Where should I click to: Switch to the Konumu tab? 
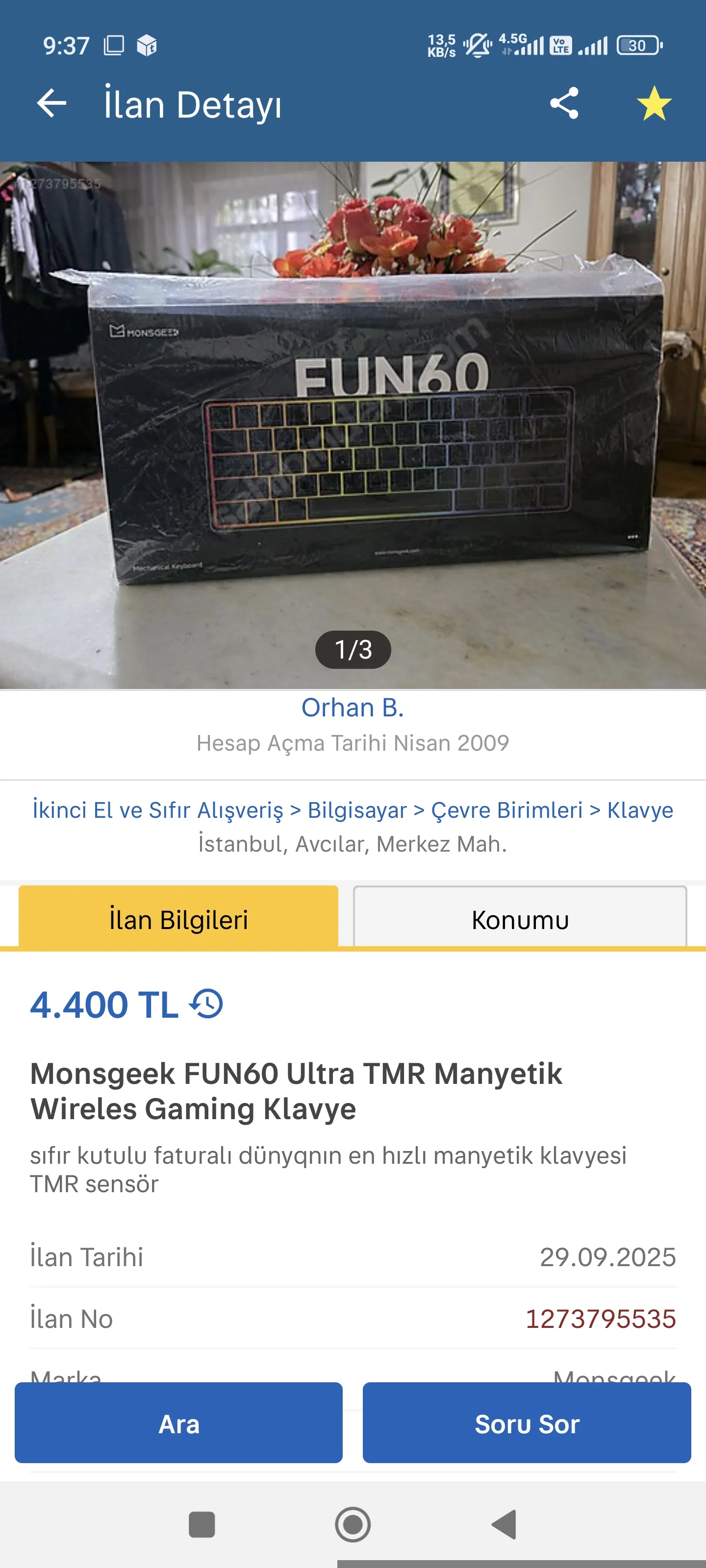[520, 919]
